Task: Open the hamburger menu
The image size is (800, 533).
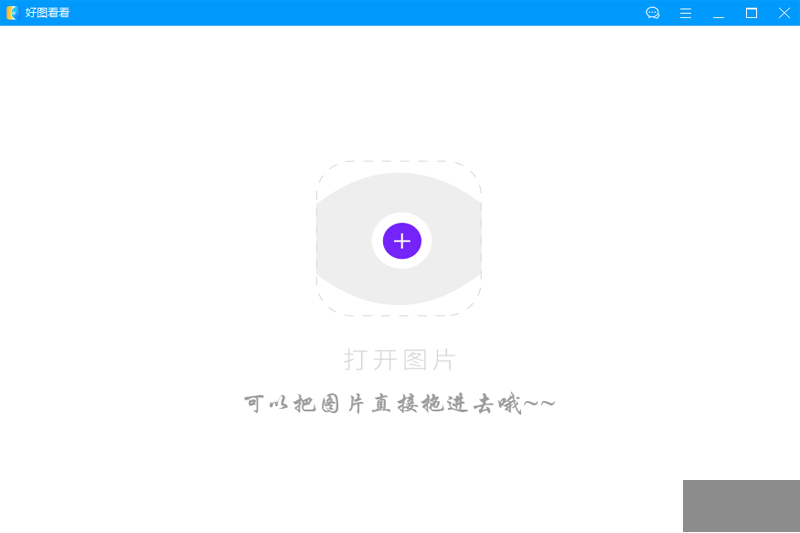Action: pyautogui.click(x=686, y=13)
